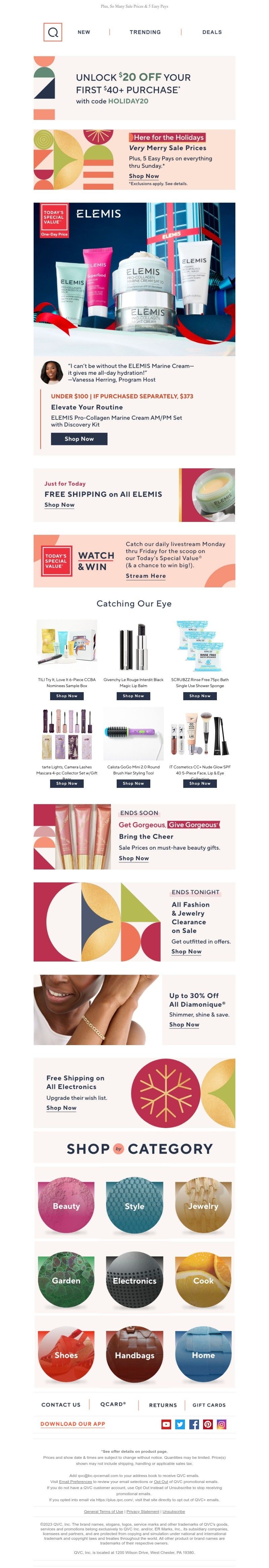Open the Pinterest icon
The width and height of the screenshot is (269, 1568).
tap(207, 1424)
